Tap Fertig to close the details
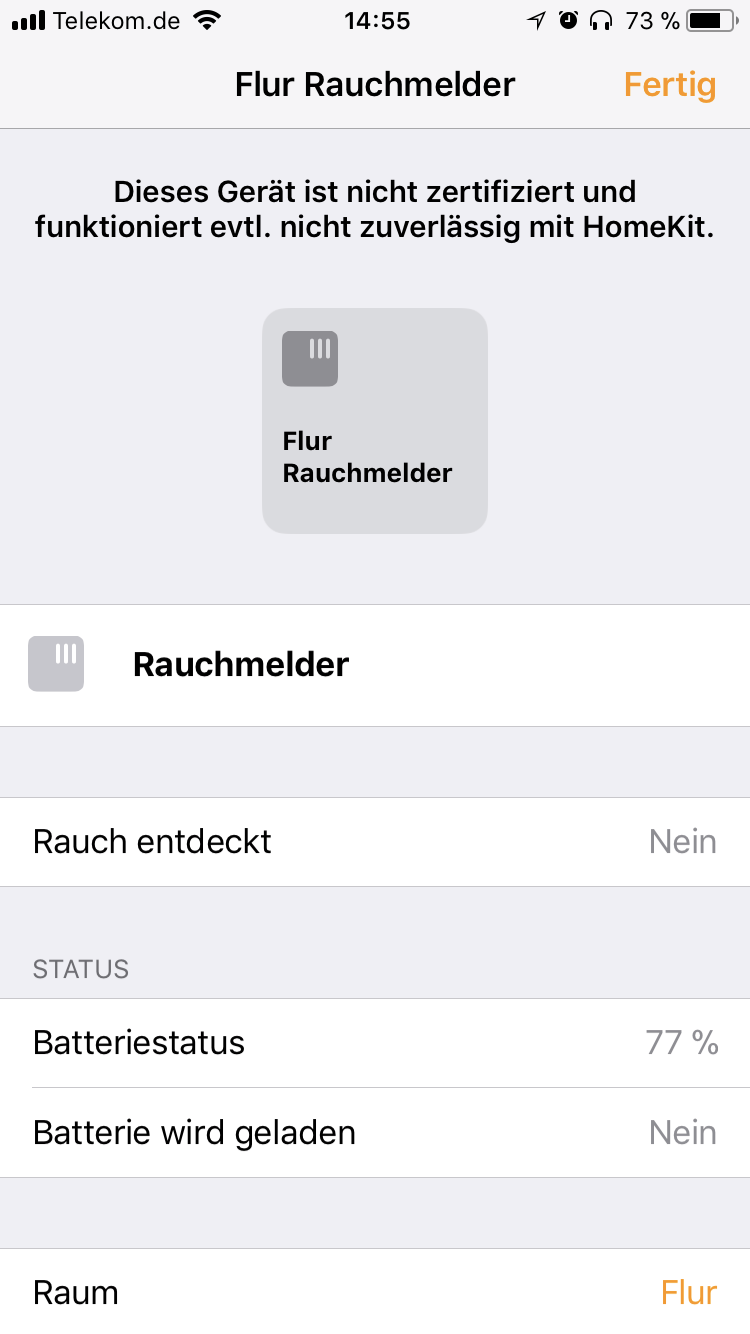Screen dimensions: 750x1334 click(669, 85)
